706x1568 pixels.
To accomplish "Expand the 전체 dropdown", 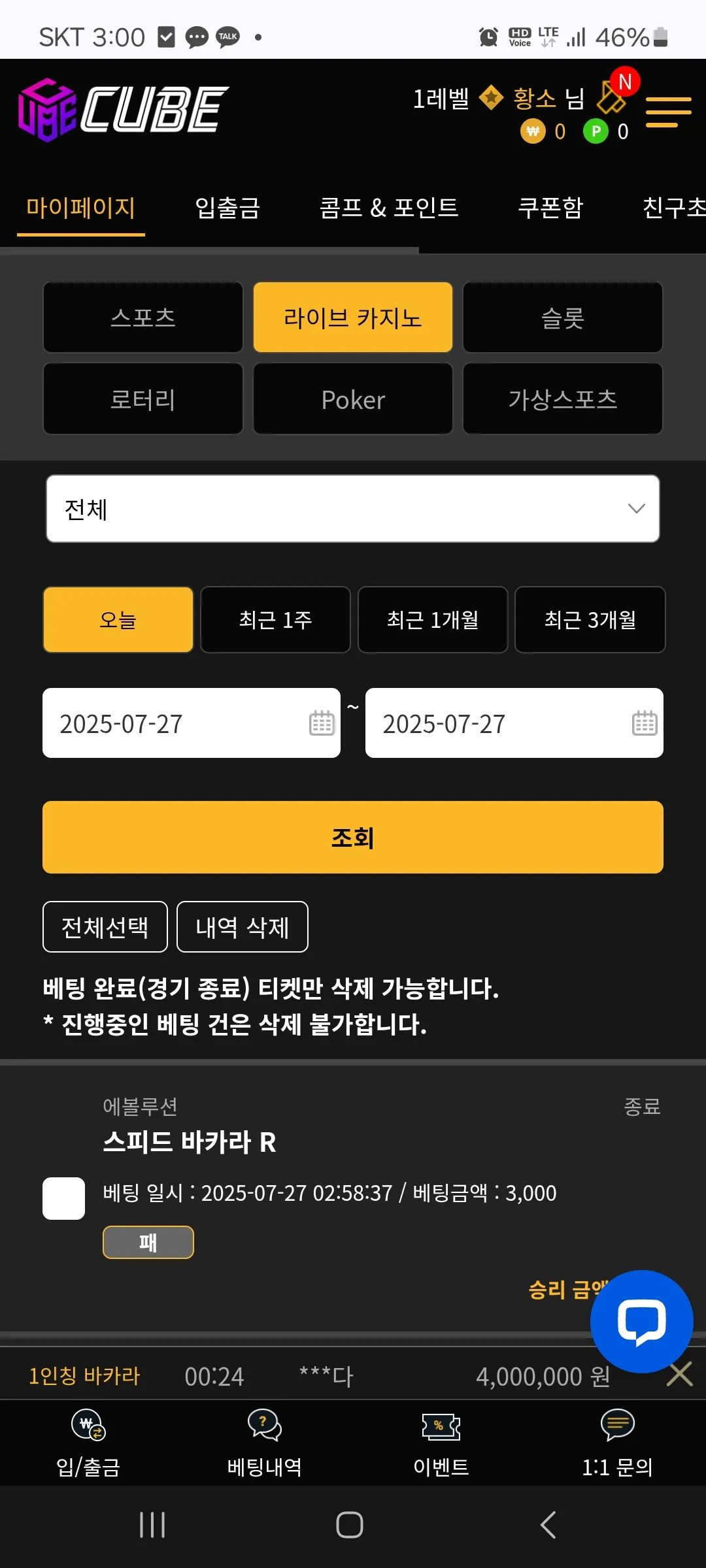I will (353, 509).
